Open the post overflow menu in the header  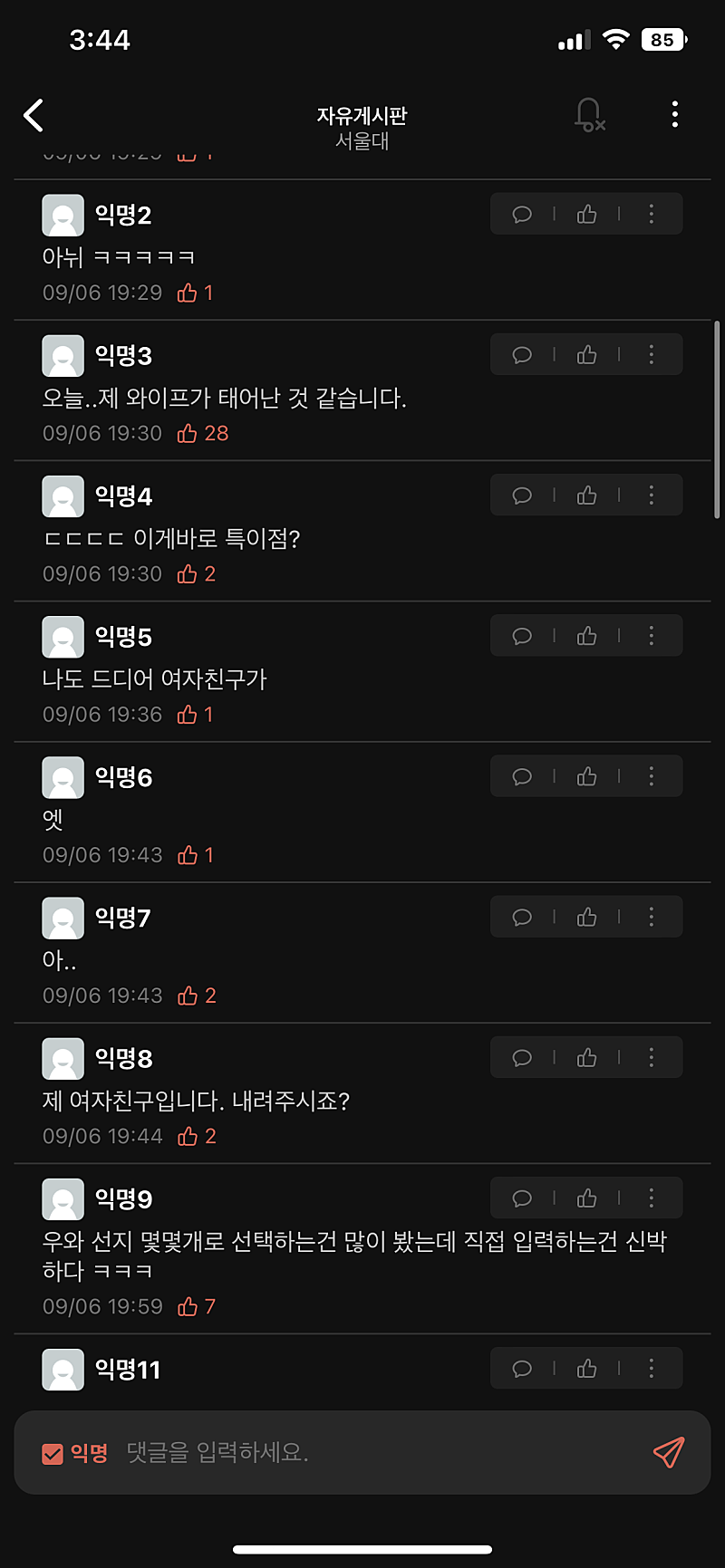click(x=675, y=115)
